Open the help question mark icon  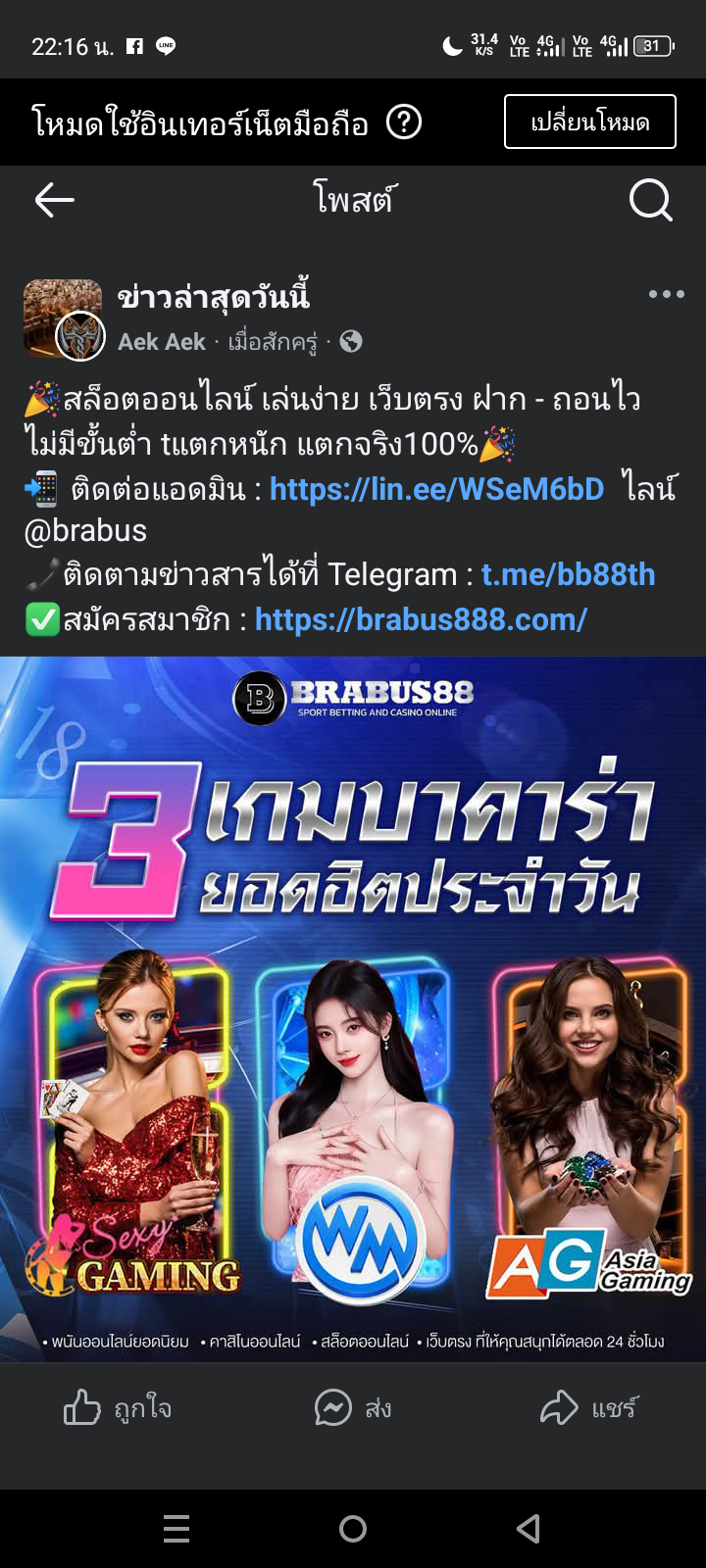coord(403,122)
